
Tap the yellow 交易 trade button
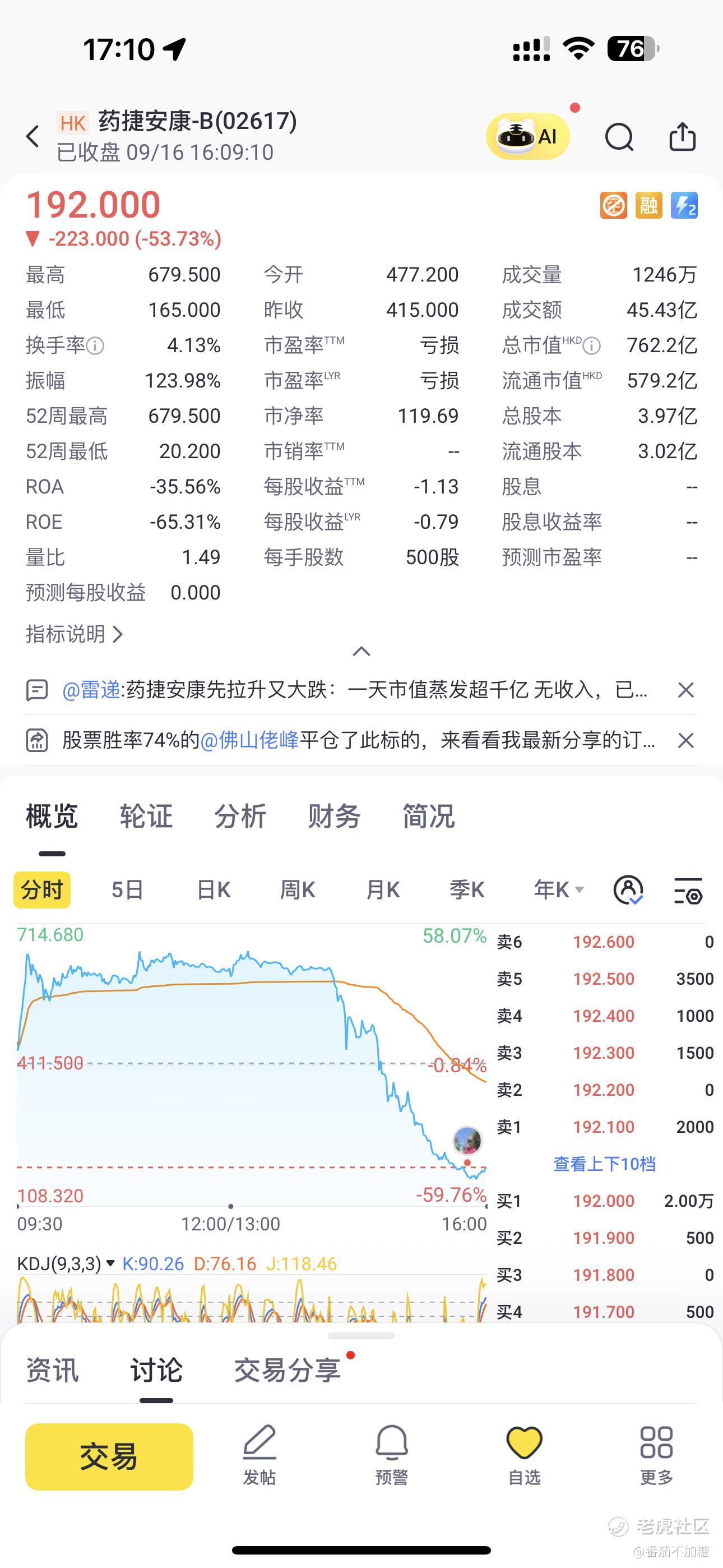[x=109, y=1456]
